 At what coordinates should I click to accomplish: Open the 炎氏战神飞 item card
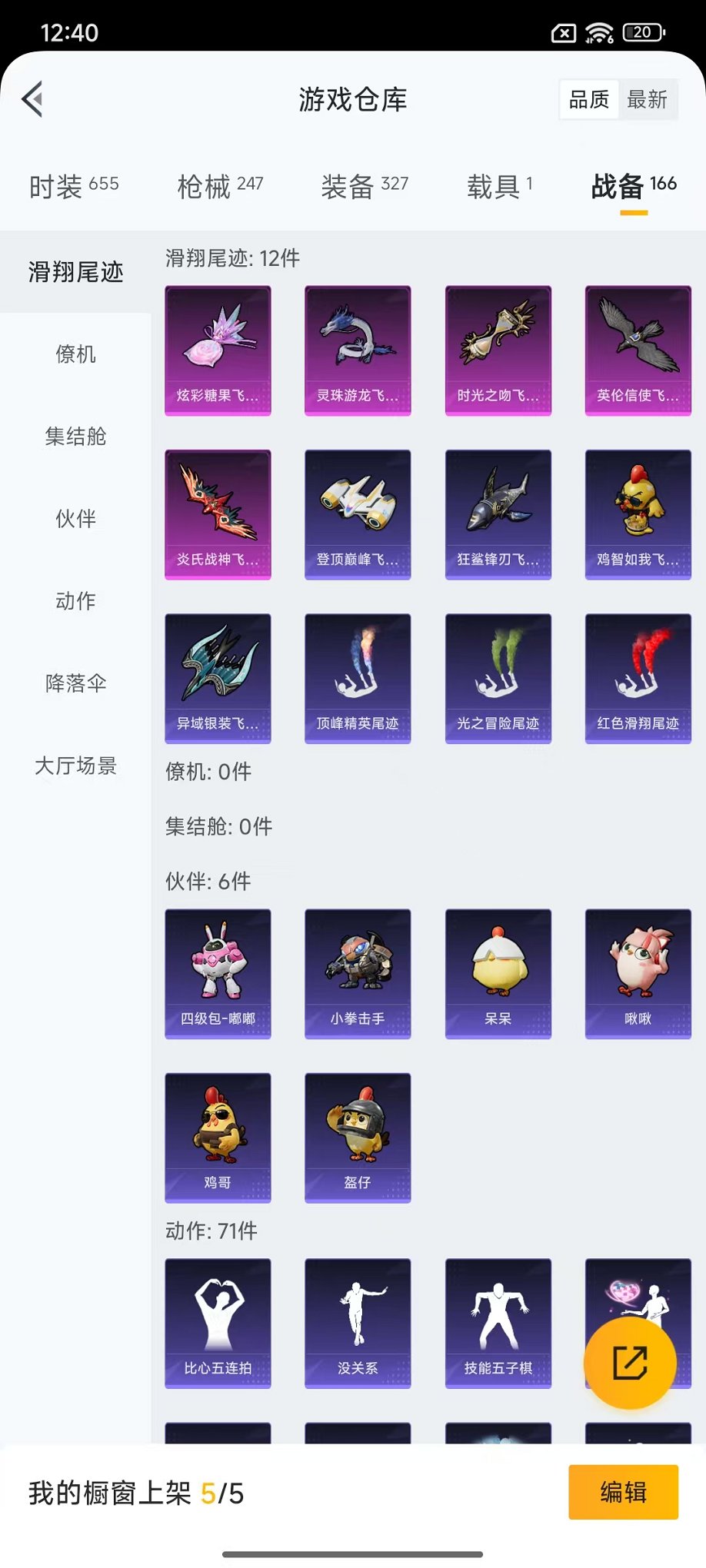(x=218, y=514)
